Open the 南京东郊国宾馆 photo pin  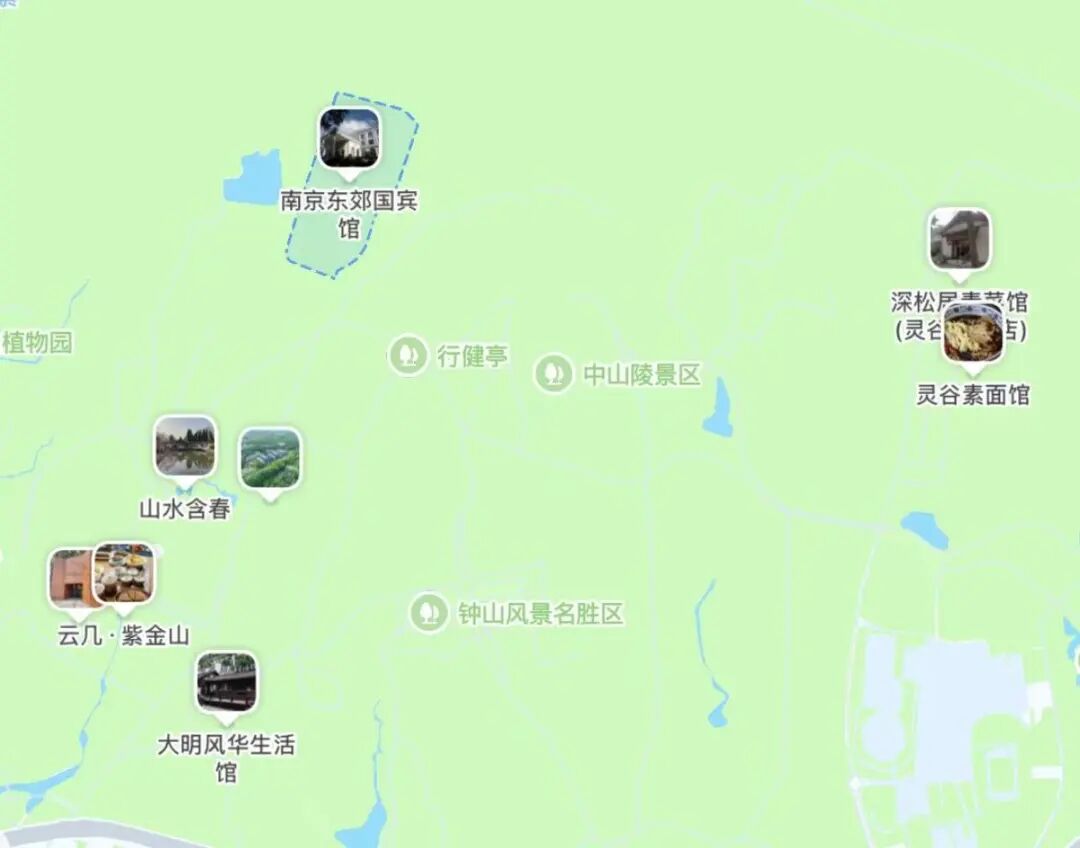point(349,138)
